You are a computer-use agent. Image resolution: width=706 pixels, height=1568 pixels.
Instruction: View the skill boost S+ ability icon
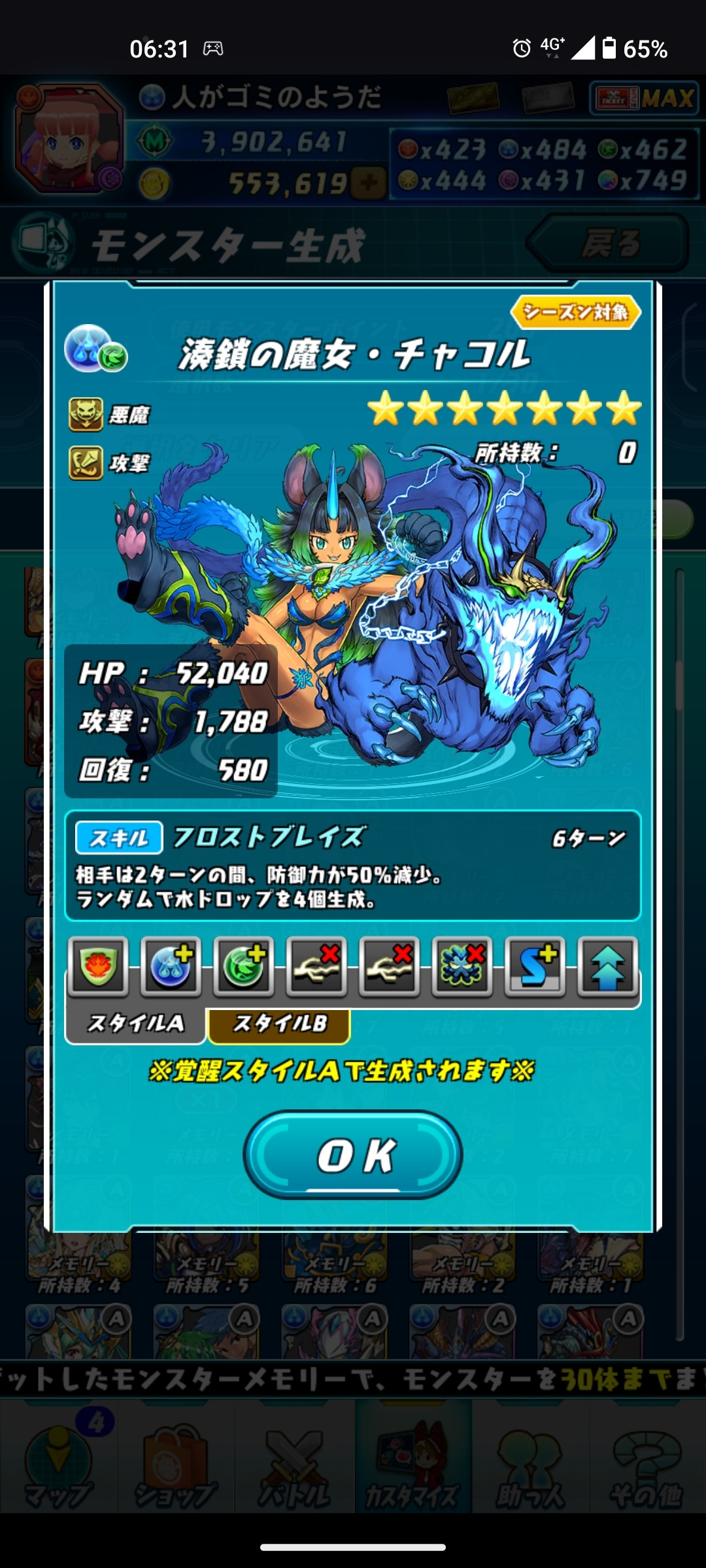pos(535,967)
